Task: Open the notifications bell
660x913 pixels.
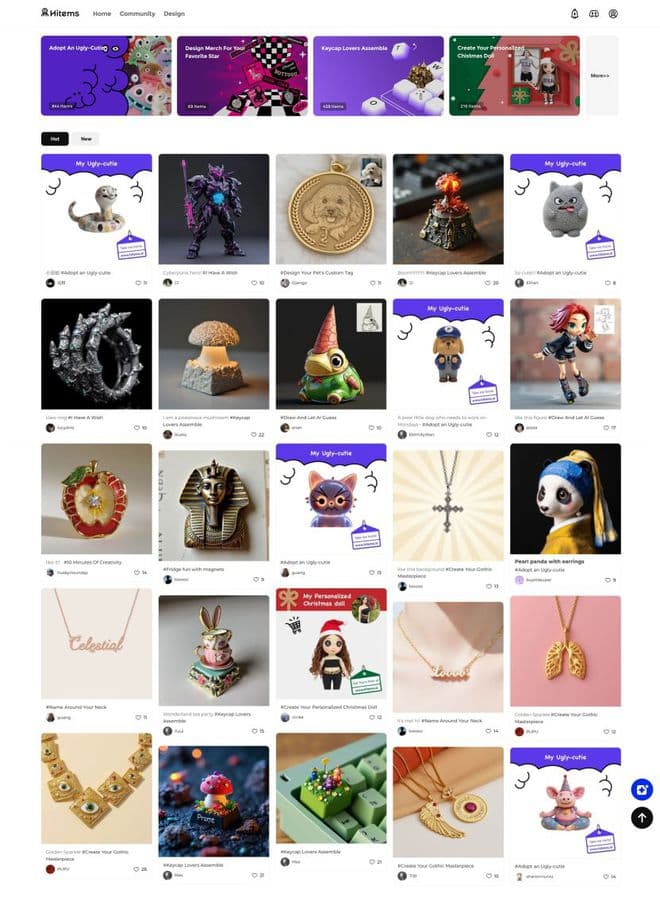Action: pyautogui.click(x=574, y=14)
